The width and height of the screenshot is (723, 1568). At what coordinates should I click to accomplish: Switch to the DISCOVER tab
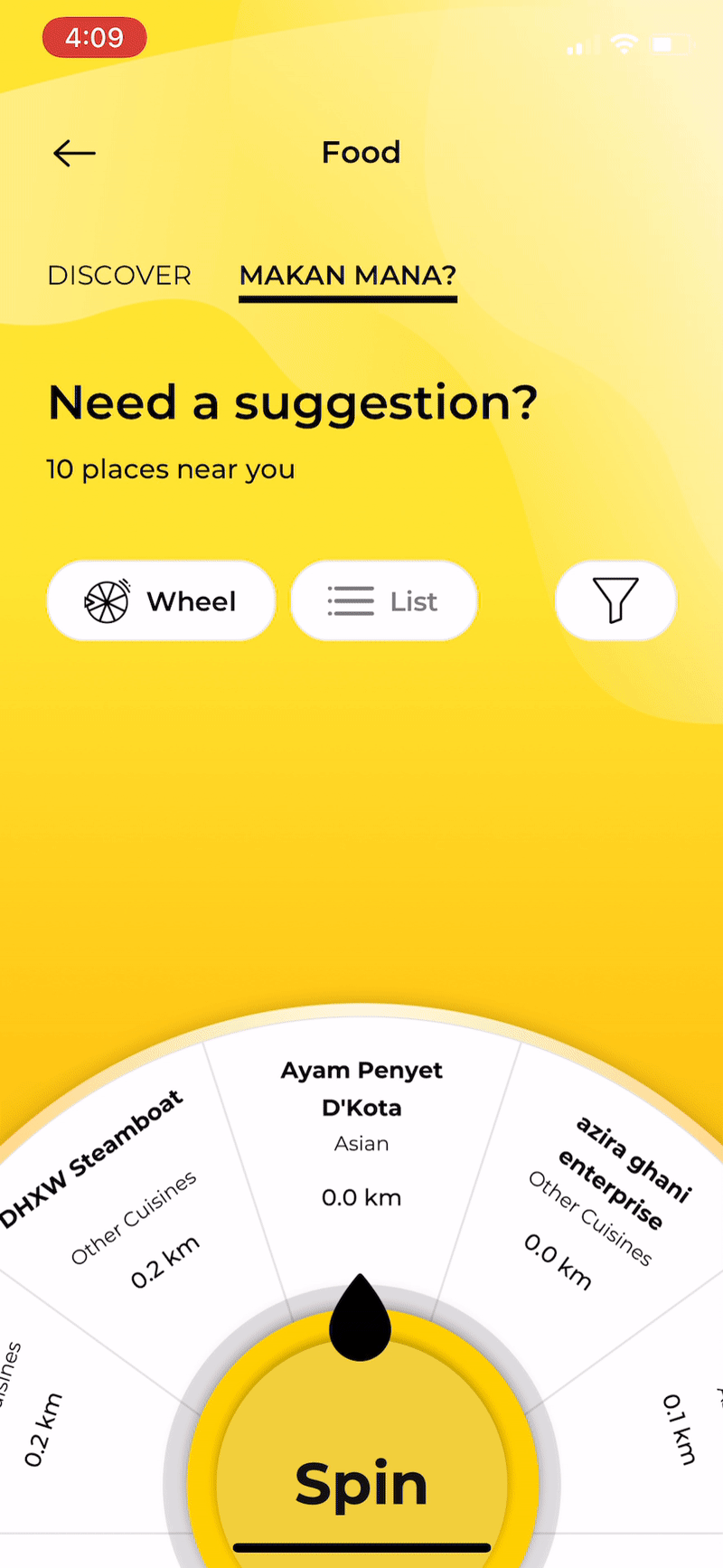click(x=119, y=276)
